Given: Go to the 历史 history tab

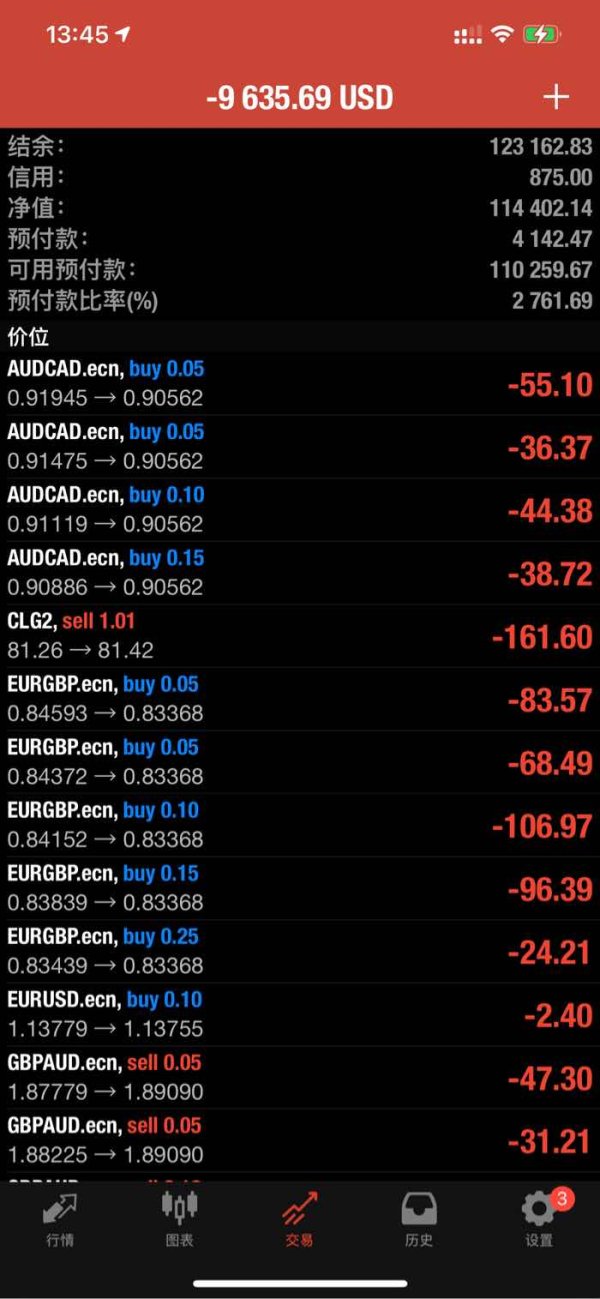Looking at the screenshot, I should click(419, 1219).
